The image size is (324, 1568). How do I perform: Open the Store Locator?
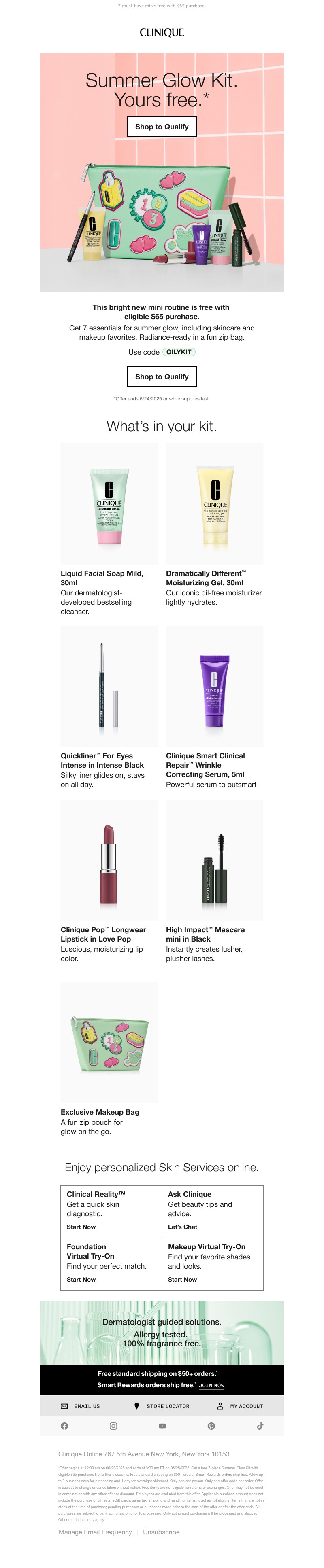click(161, 1406)
